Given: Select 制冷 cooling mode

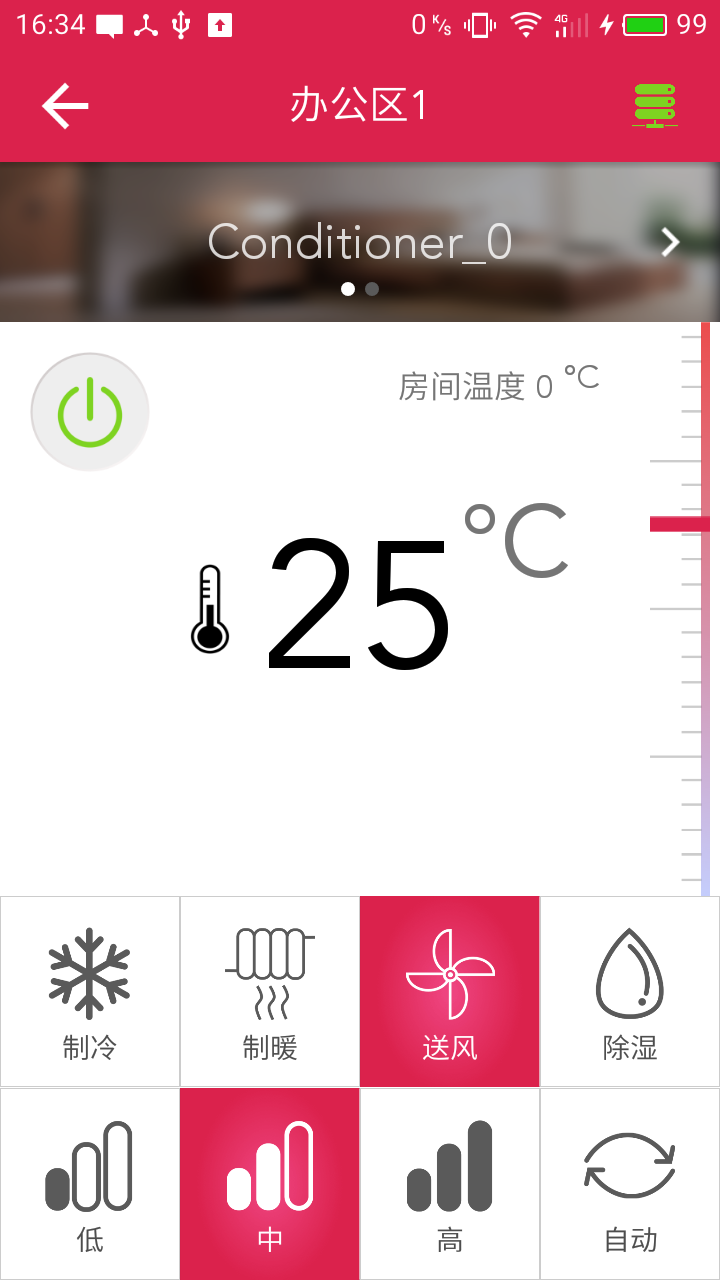Looking at the screenshot, I should (90, 991).
